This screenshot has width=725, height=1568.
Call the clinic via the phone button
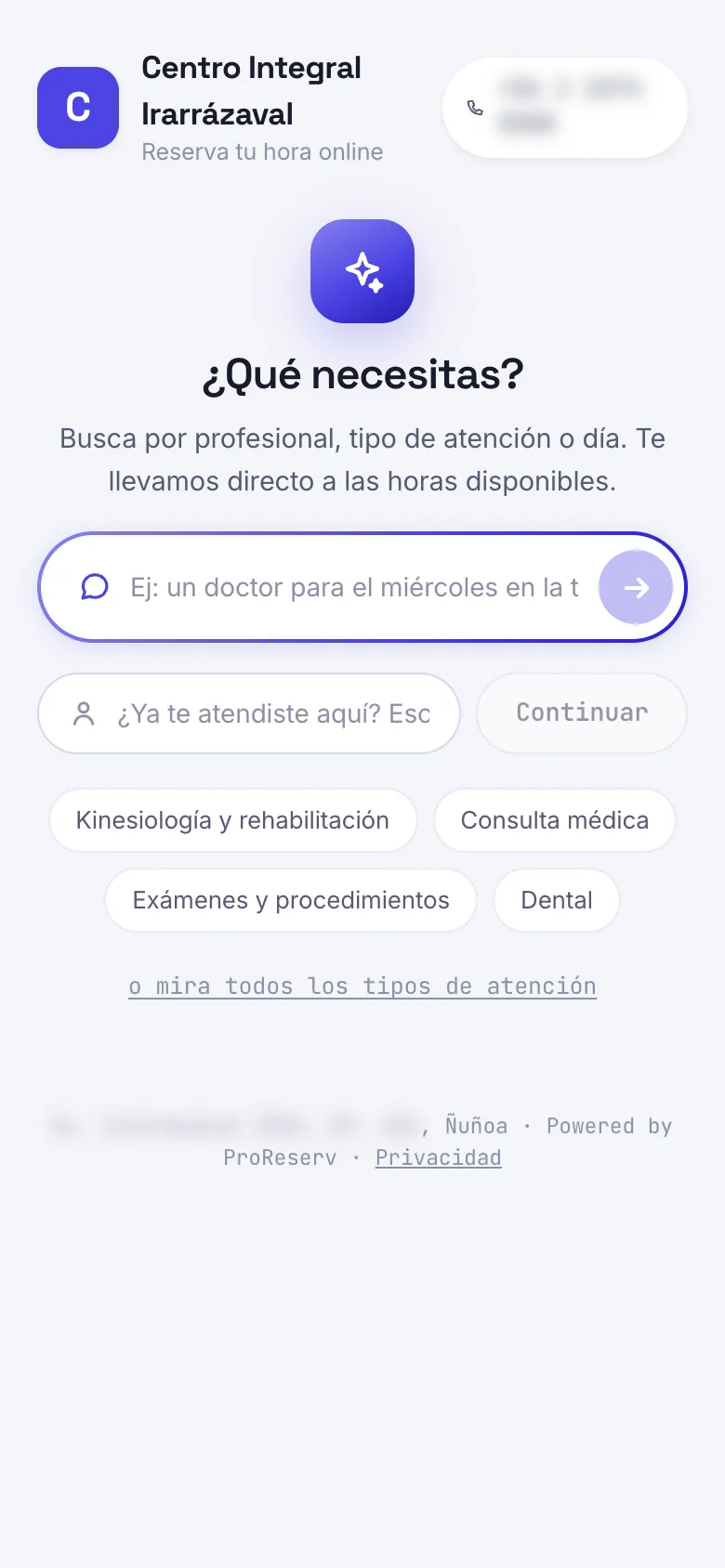tap(564, 108)
